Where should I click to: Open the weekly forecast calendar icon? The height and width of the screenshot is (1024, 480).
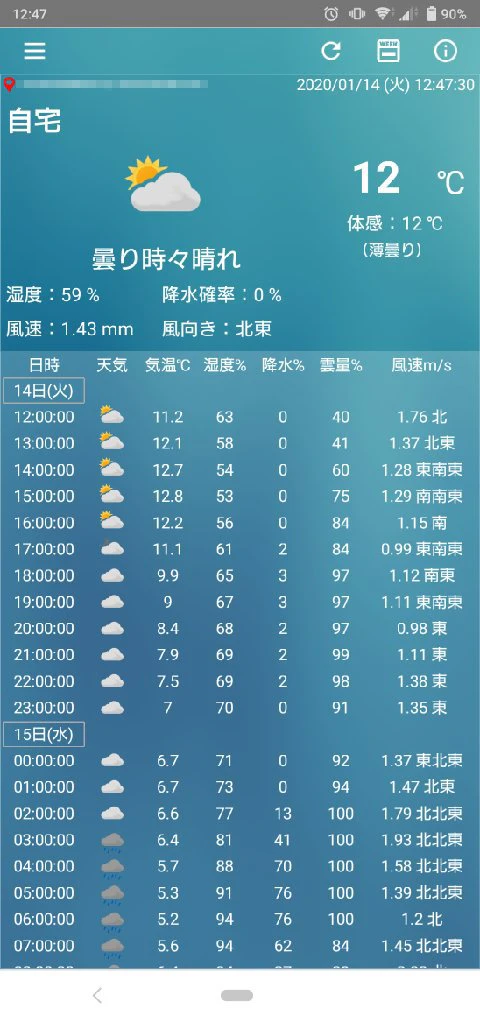tap(389, 50)
